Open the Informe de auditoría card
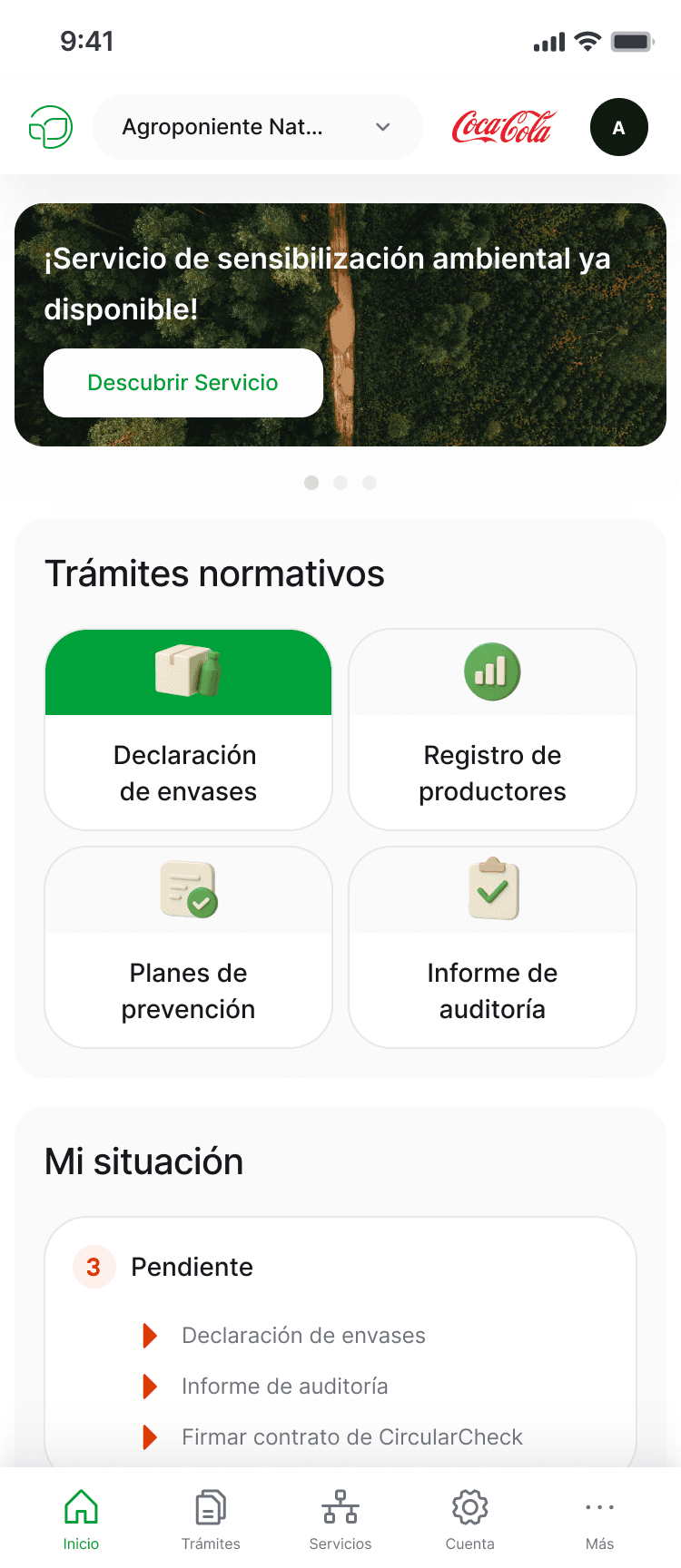The image size is (681, 1568). (x=492, y=947)
